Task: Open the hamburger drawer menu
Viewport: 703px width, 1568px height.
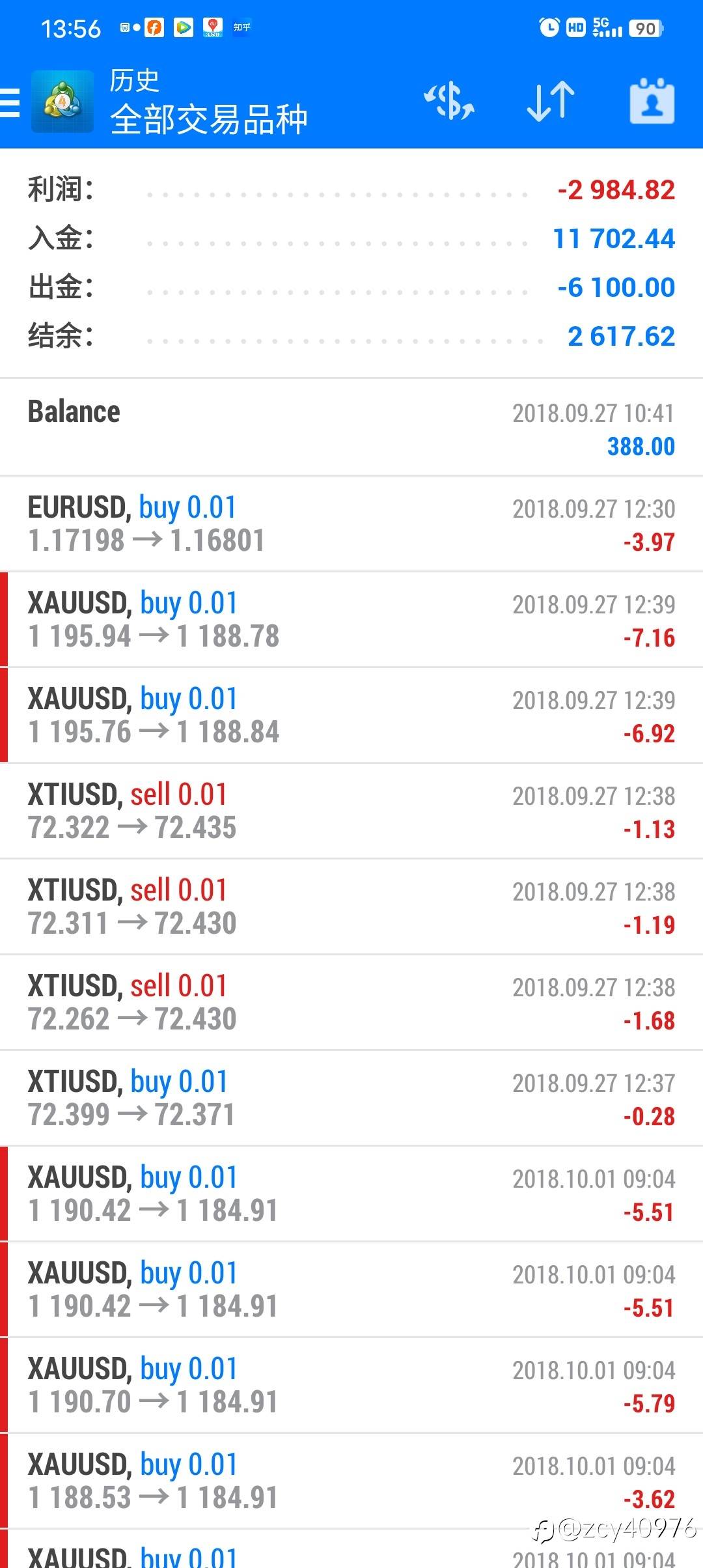Action: coord(10,103)
